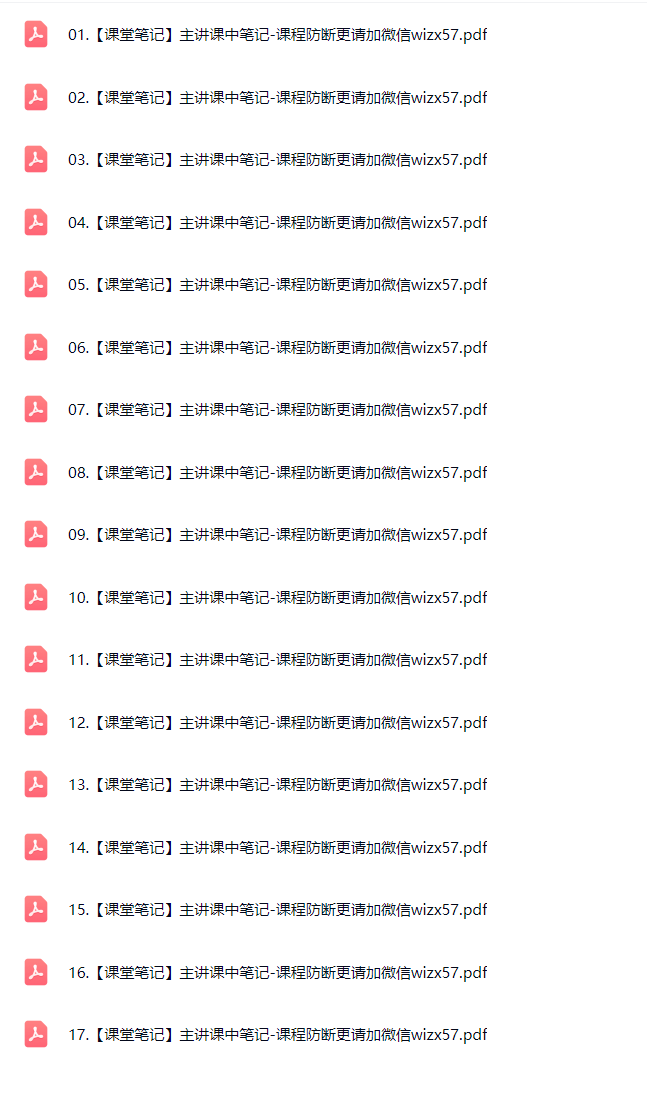Open PDF file numbered 16
Image resolution: width=647 pixels, height=1095 pixels.
[277, 973]
